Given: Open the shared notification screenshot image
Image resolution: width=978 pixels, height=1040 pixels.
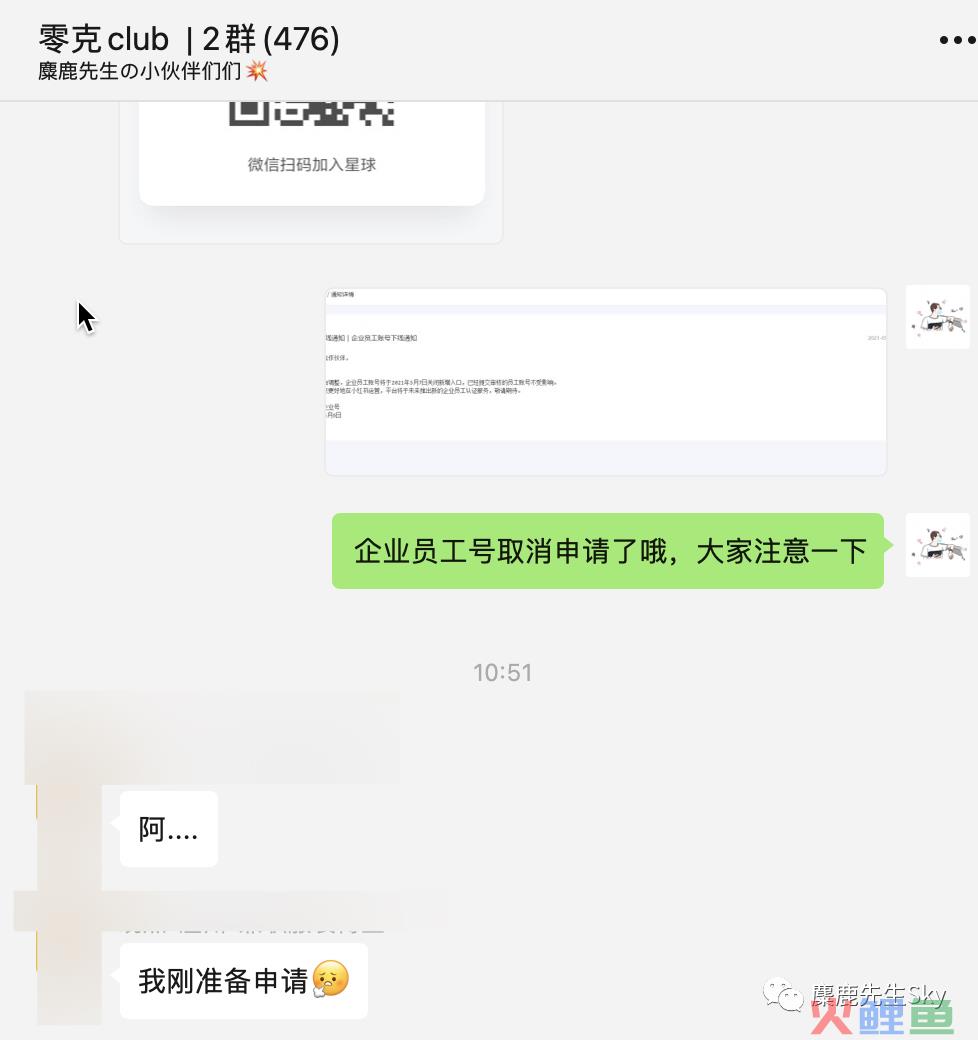Looking at the screenshot, I should point(605,381).
